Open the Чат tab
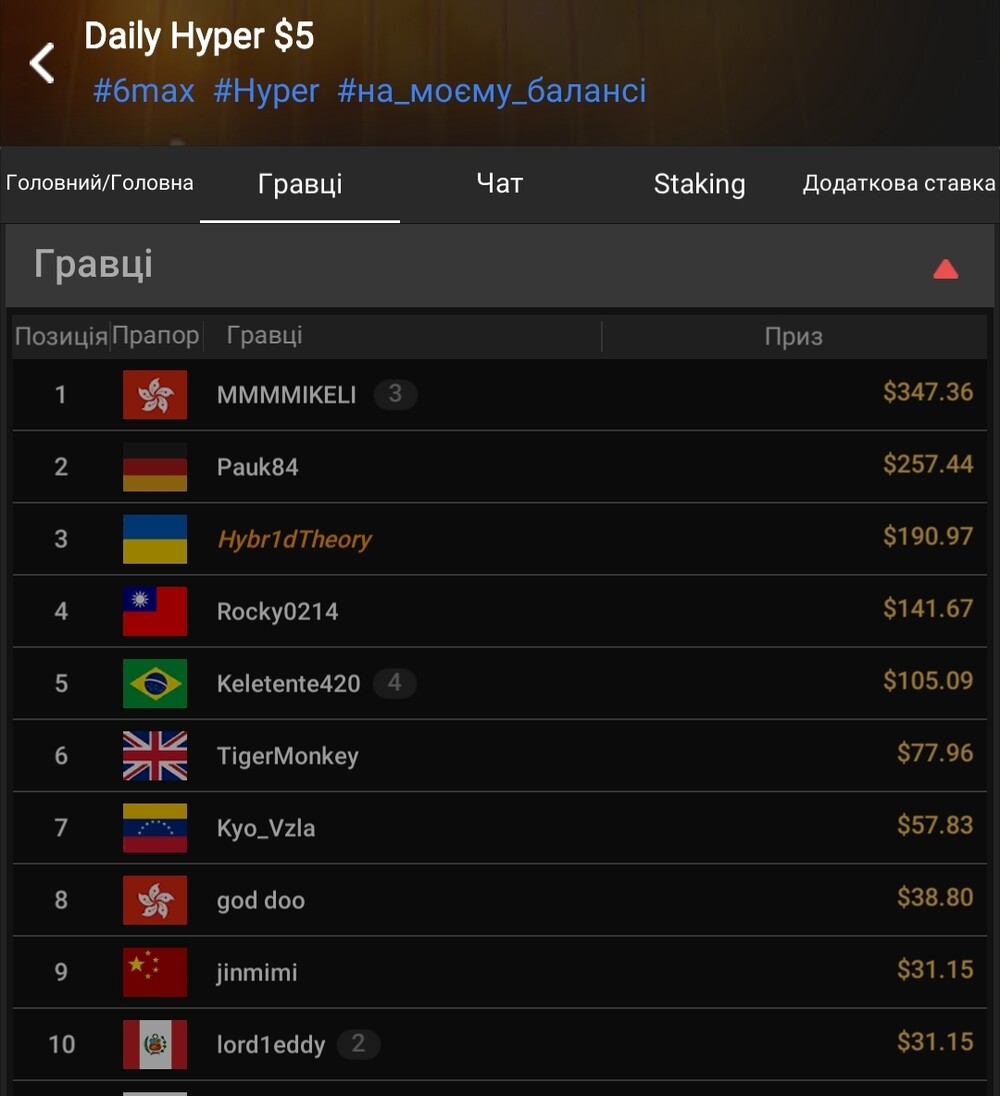The height and width of the screenshot is (1096, 1000). [499, 184]
